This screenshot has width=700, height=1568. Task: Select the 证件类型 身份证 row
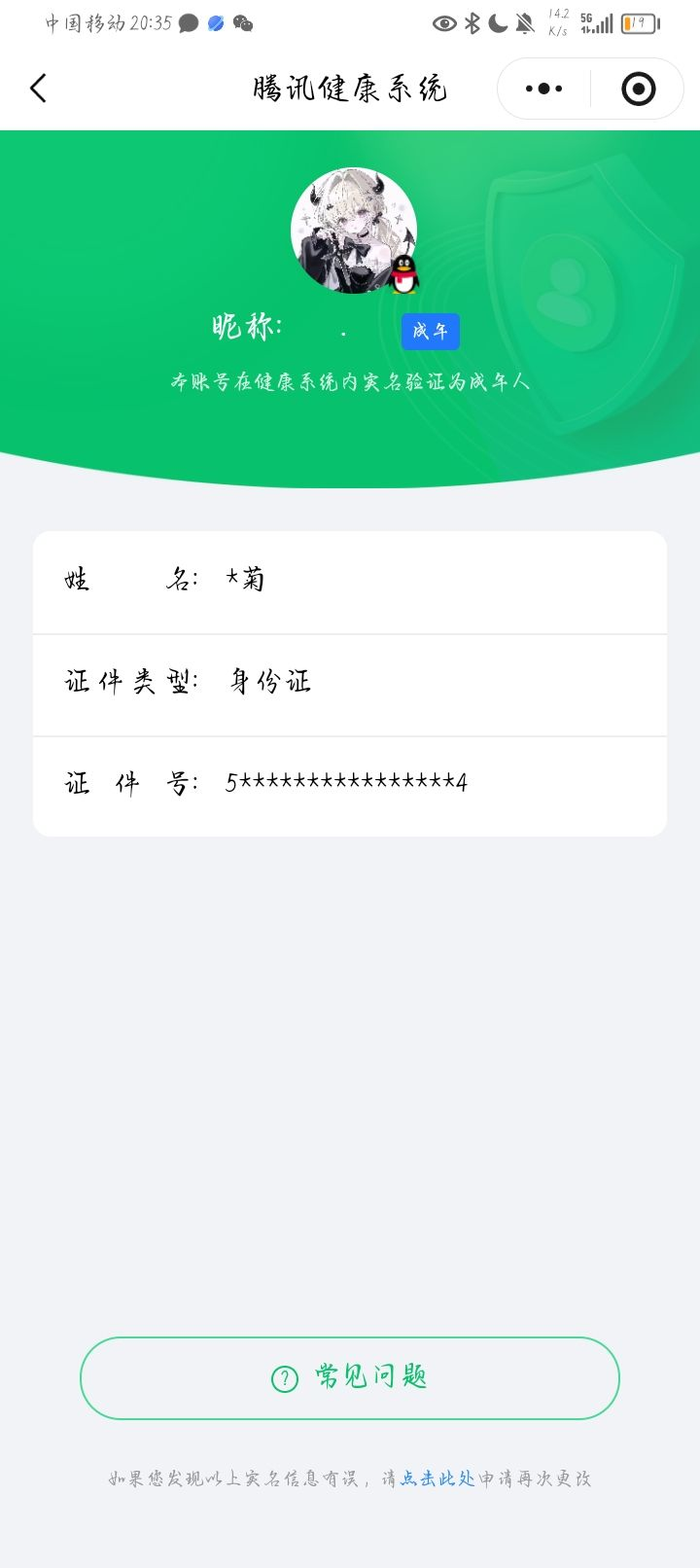[x=348, y=684]
